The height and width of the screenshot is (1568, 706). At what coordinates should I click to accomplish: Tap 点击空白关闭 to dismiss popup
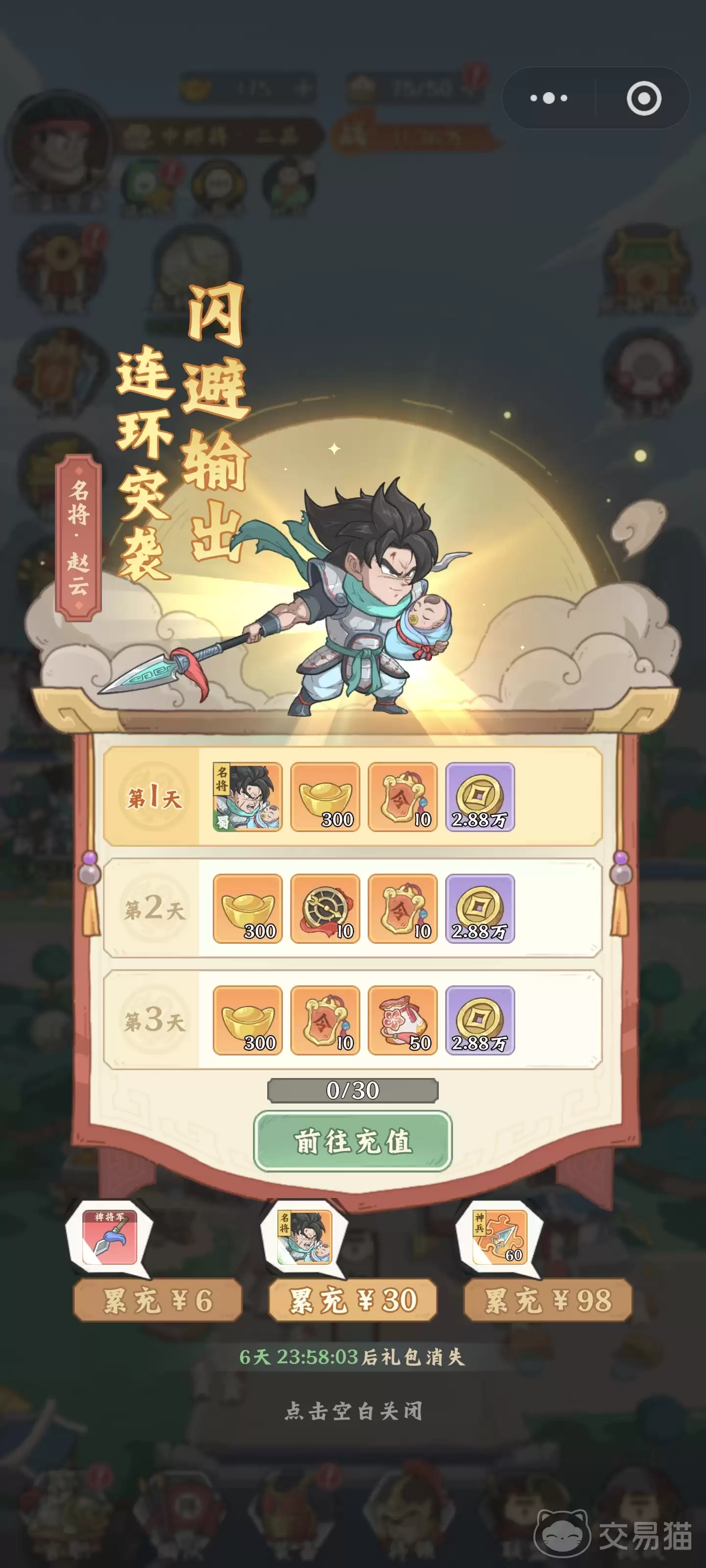coord(353,1410)
